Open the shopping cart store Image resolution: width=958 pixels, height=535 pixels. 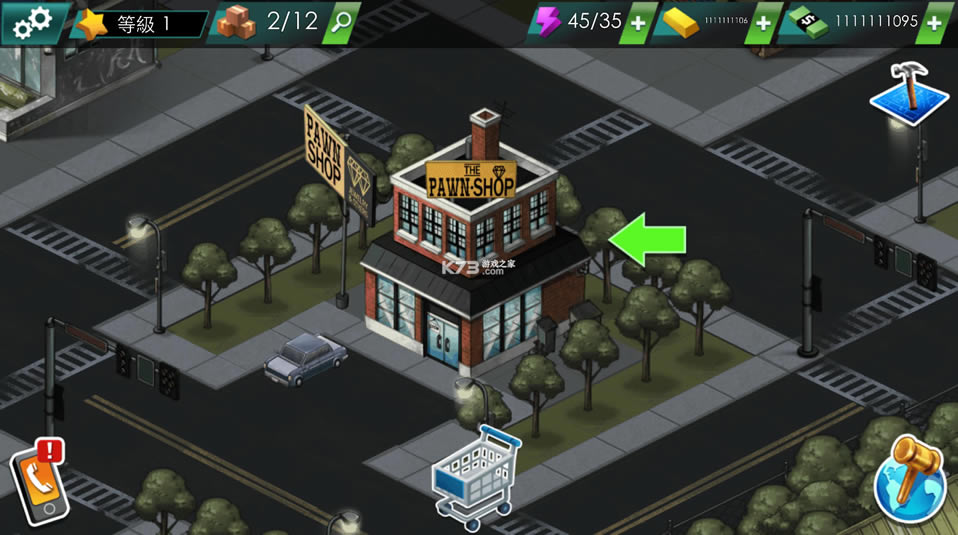coord(478,476)
